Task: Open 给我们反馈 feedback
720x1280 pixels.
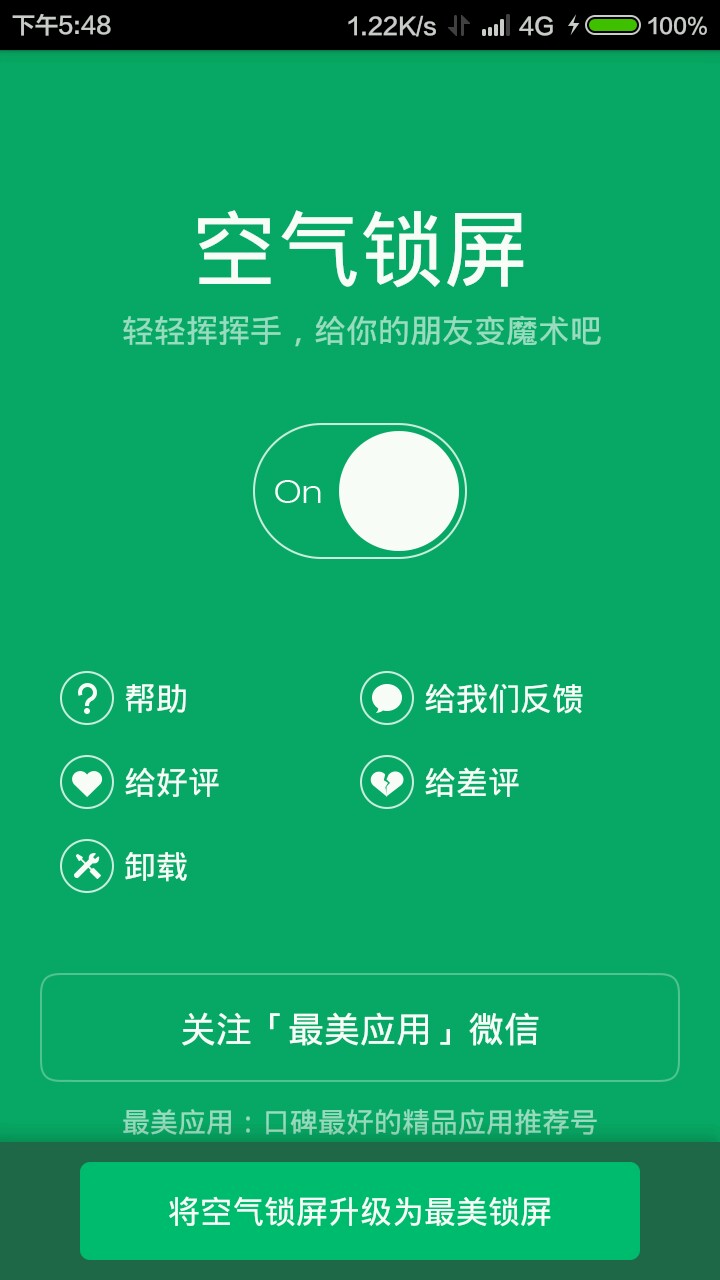Action: (472, 698)
